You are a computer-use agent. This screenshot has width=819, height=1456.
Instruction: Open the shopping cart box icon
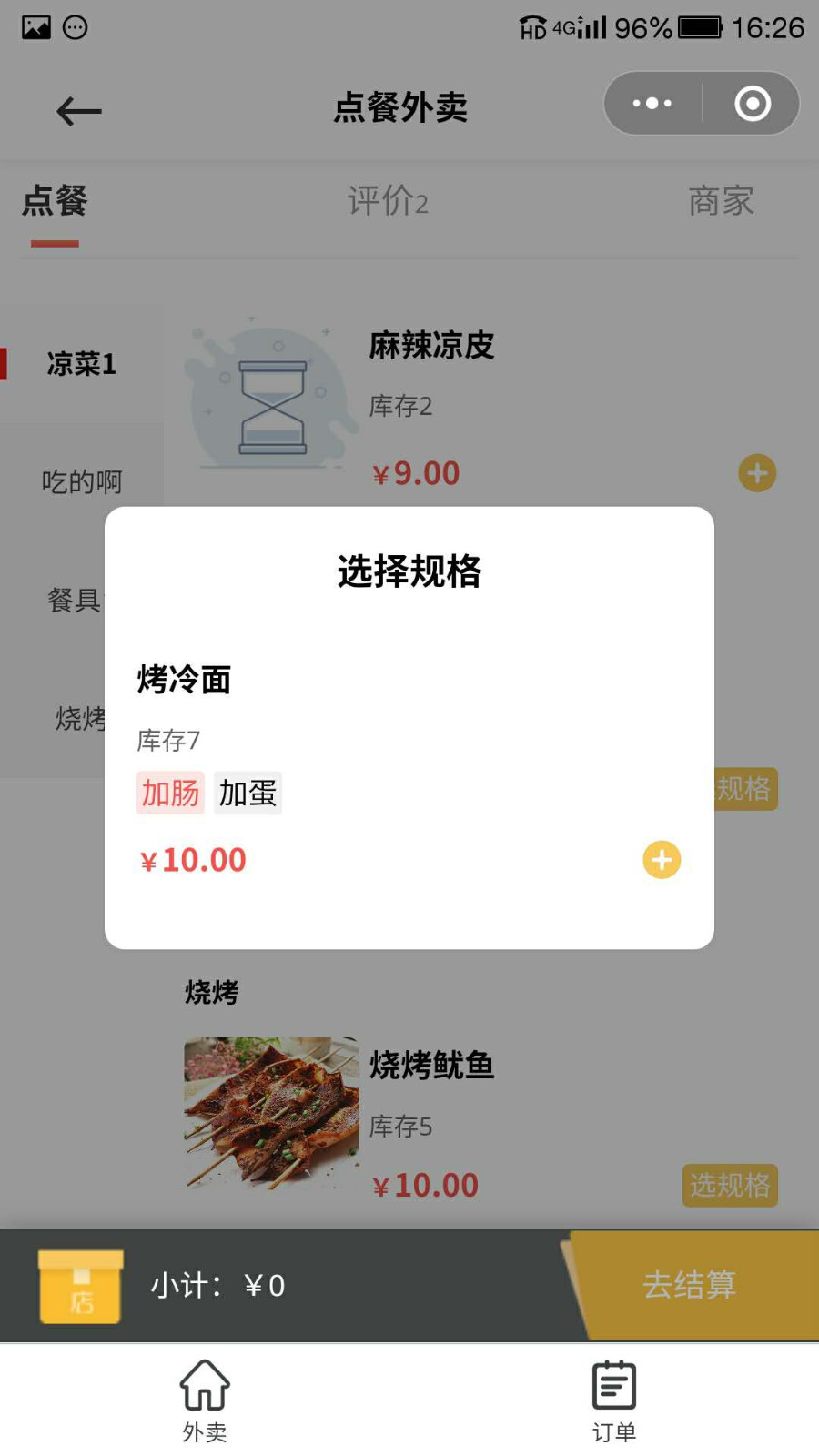coord(80,1285)
